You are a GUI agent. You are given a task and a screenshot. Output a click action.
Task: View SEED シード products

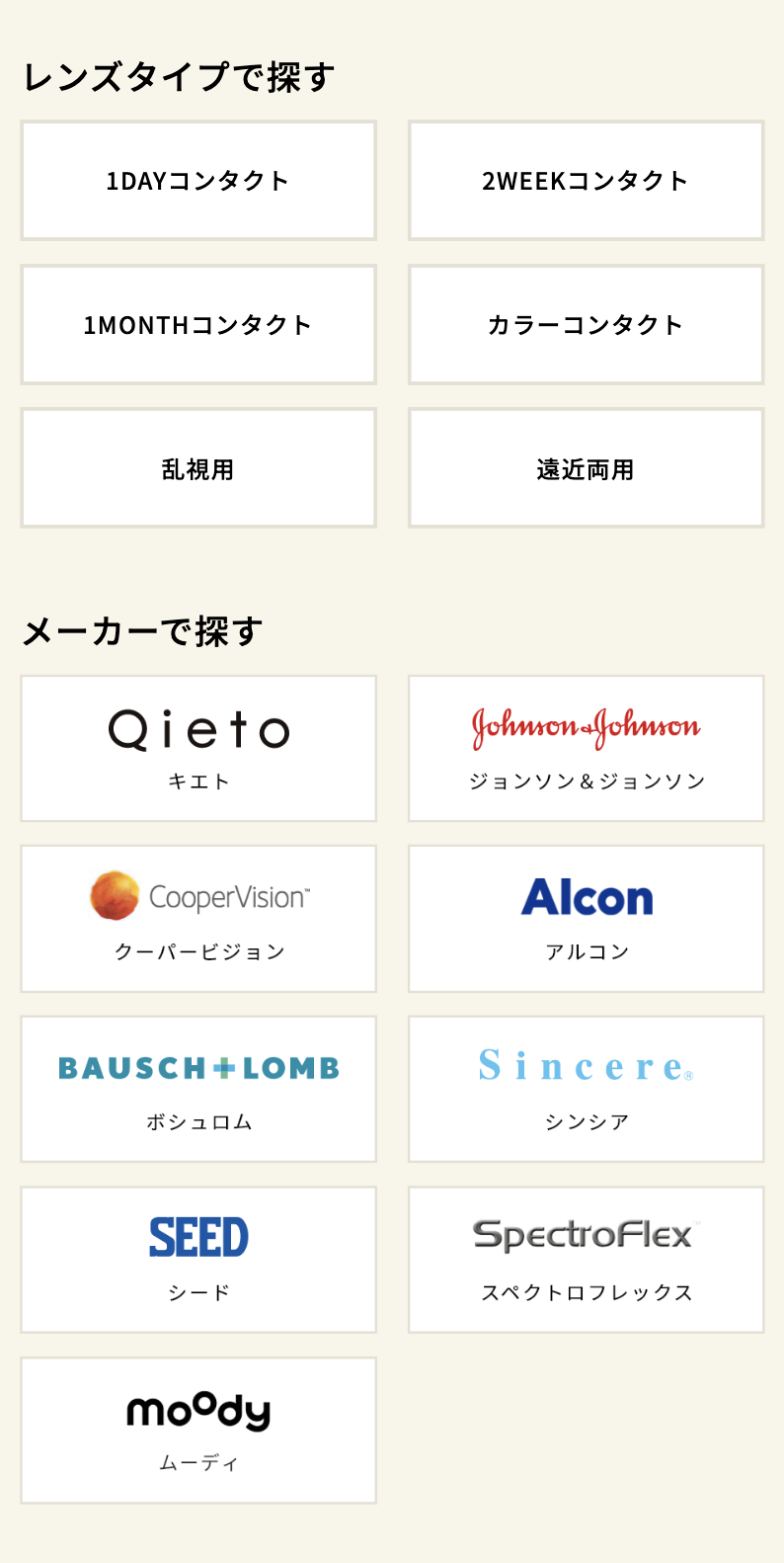coord(198,1261)
